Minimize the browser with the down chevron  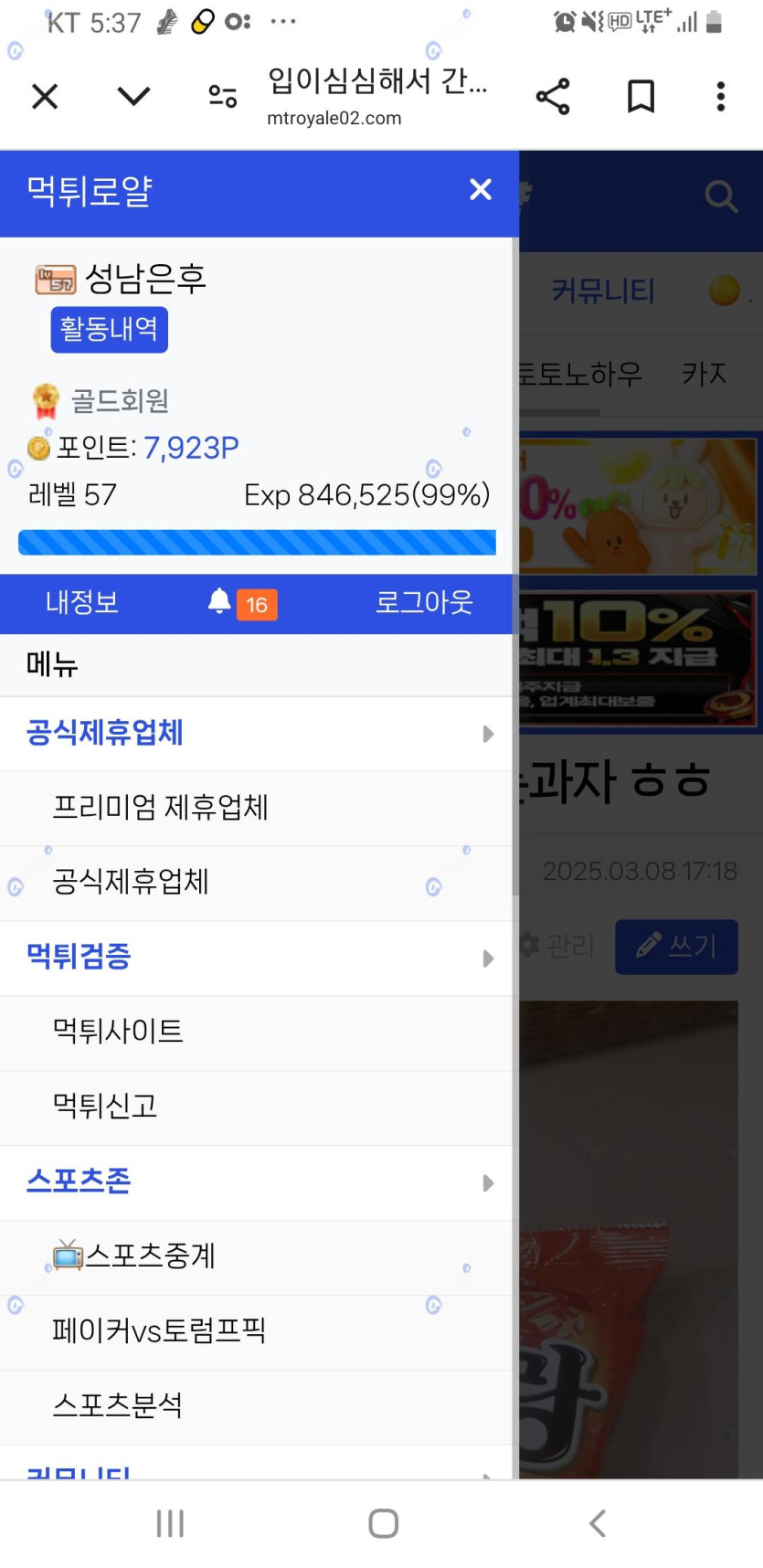pyautogui.click(x=133, y=96)
